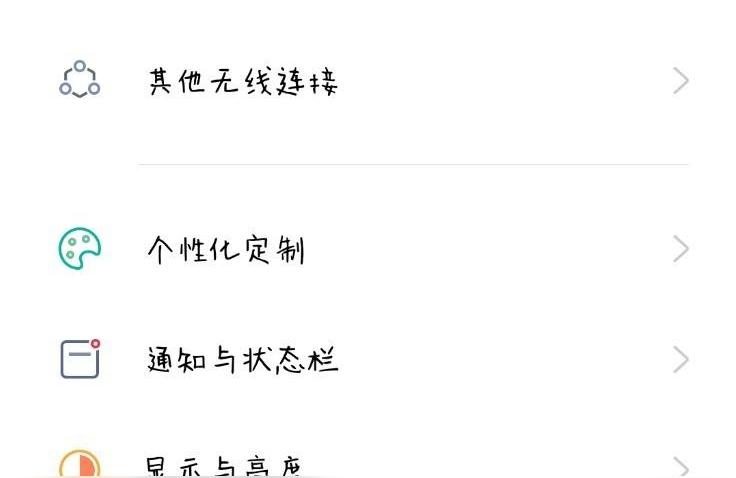
Task: Open 其他无线连接 settings
Action: click(244, 82)
